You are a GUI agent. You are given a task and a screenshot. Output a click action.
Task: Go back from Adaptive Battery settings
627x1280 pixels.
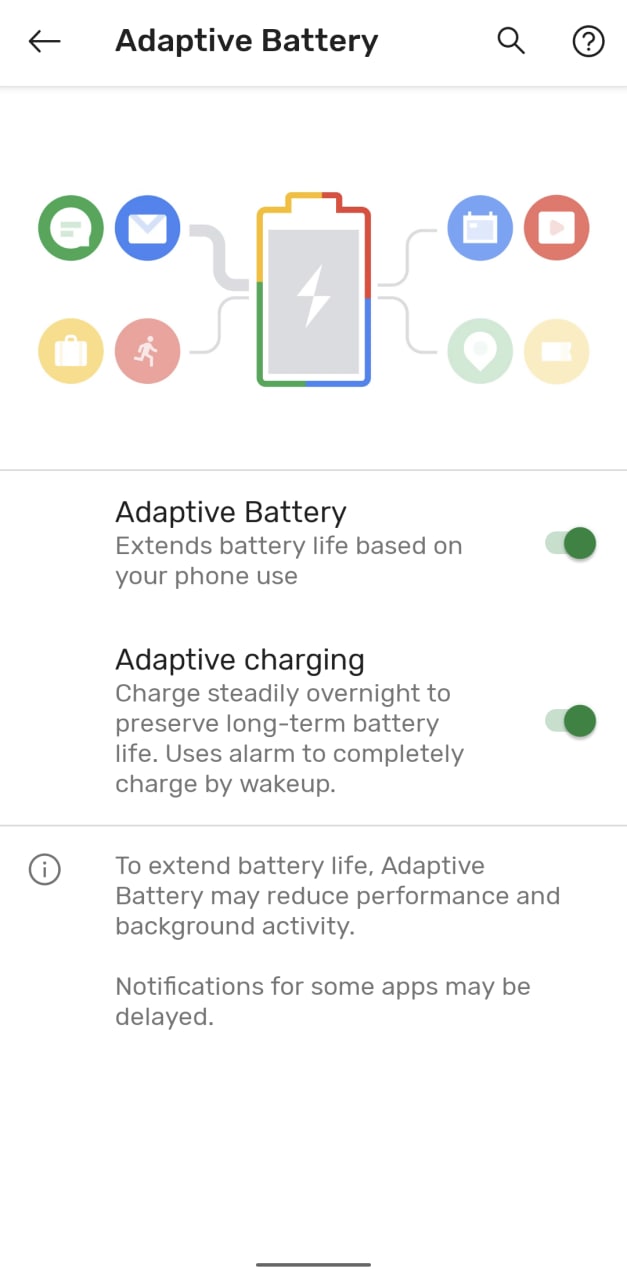tap(44, 41)
